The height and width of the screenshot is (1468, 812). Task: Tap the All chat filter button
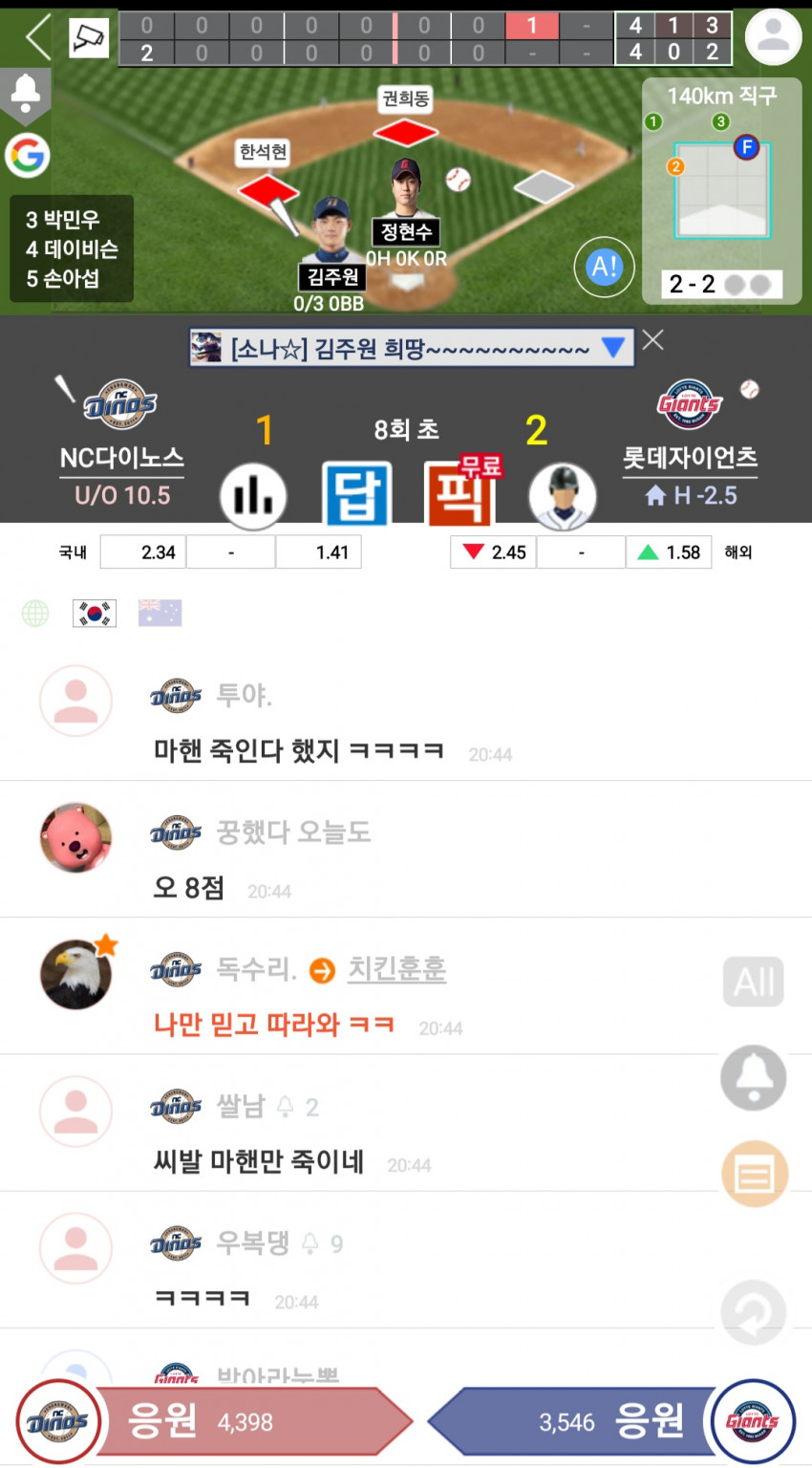[754, 982]
